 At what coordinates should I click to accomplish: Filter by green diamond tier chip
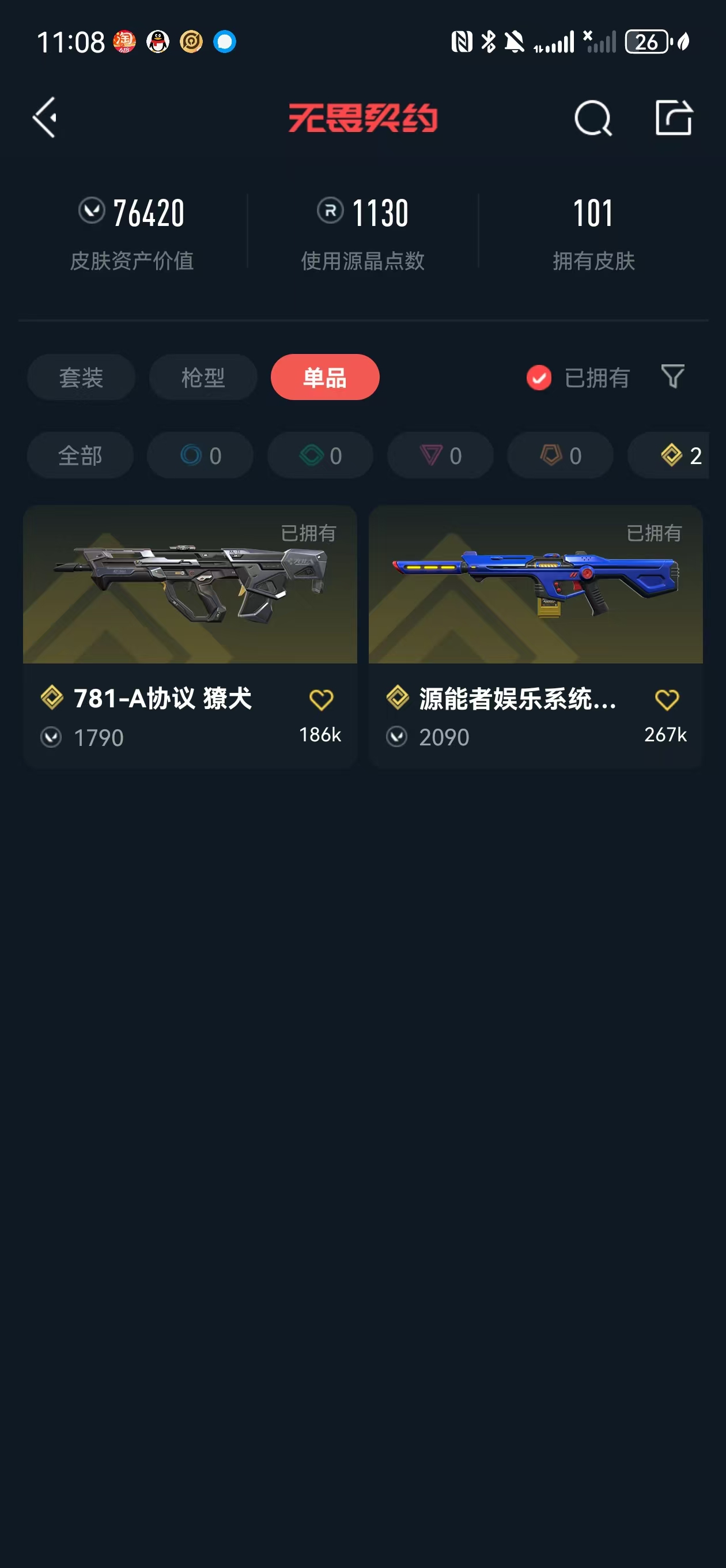320,455
